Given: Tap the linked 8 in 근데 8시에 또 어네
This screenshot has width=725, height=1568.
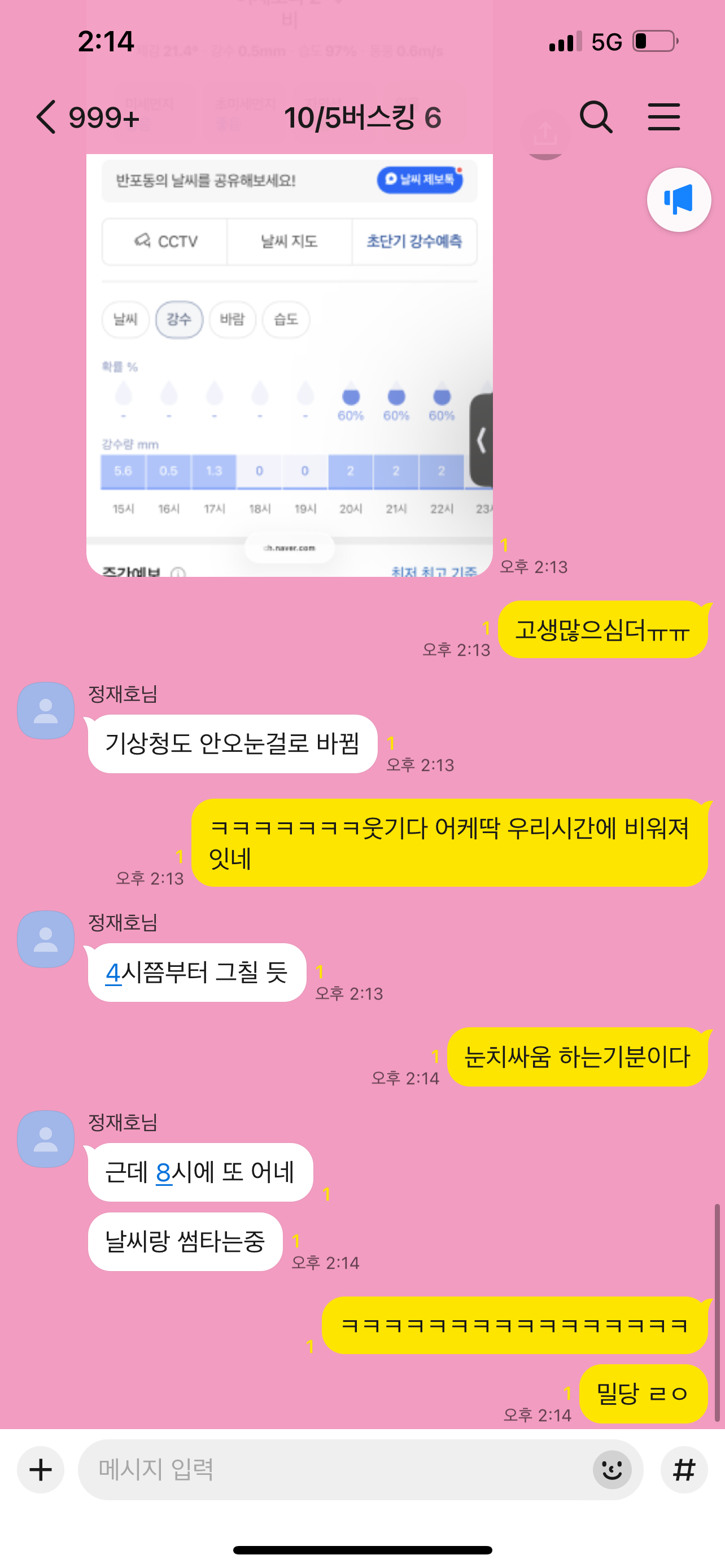Looking at the screenshot, I should [x=163, y=1172].
